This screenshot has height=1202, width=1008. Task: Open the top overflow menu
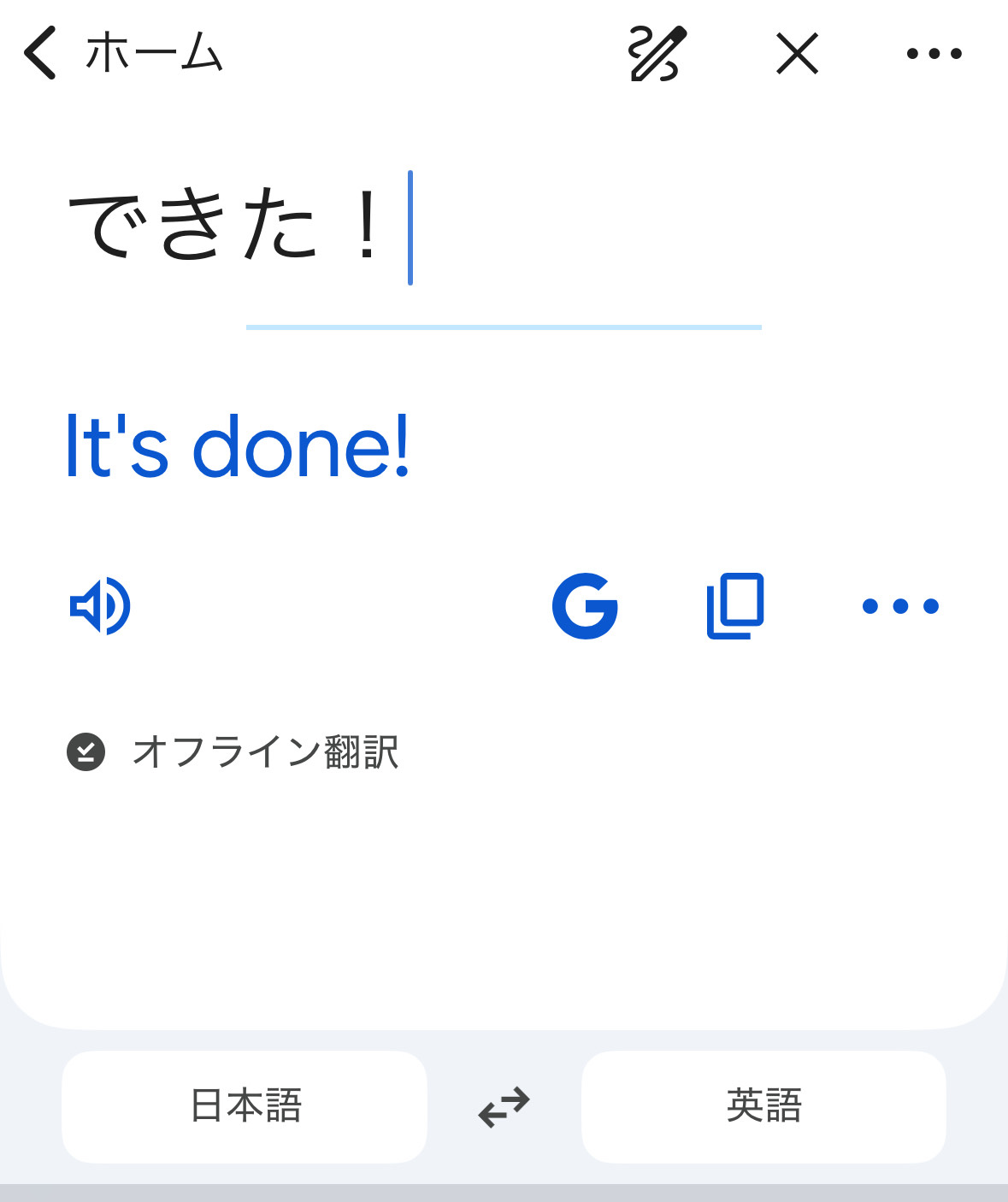click(934, 53)
